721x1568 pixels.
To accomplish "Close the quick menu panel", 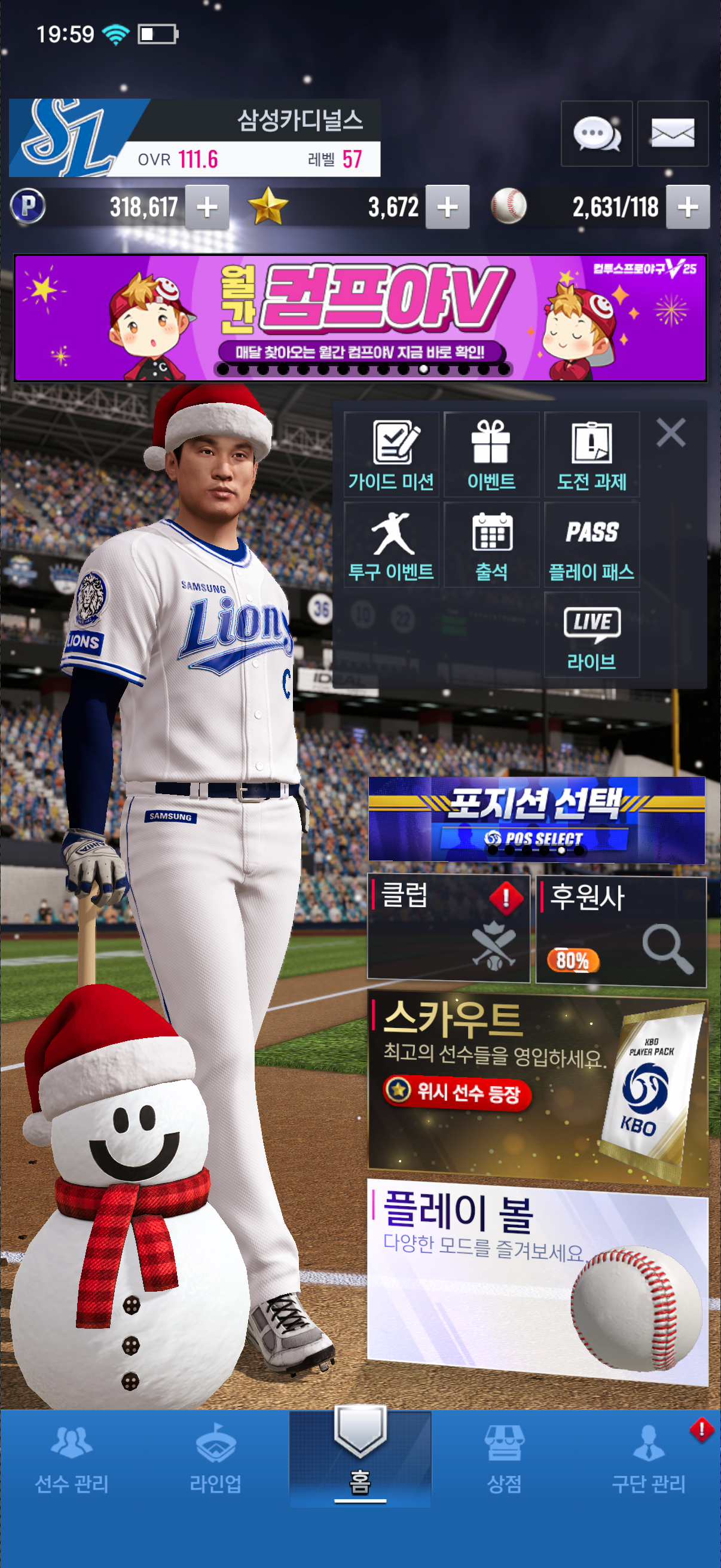I will pyautogui.click(x=671, y=433).
